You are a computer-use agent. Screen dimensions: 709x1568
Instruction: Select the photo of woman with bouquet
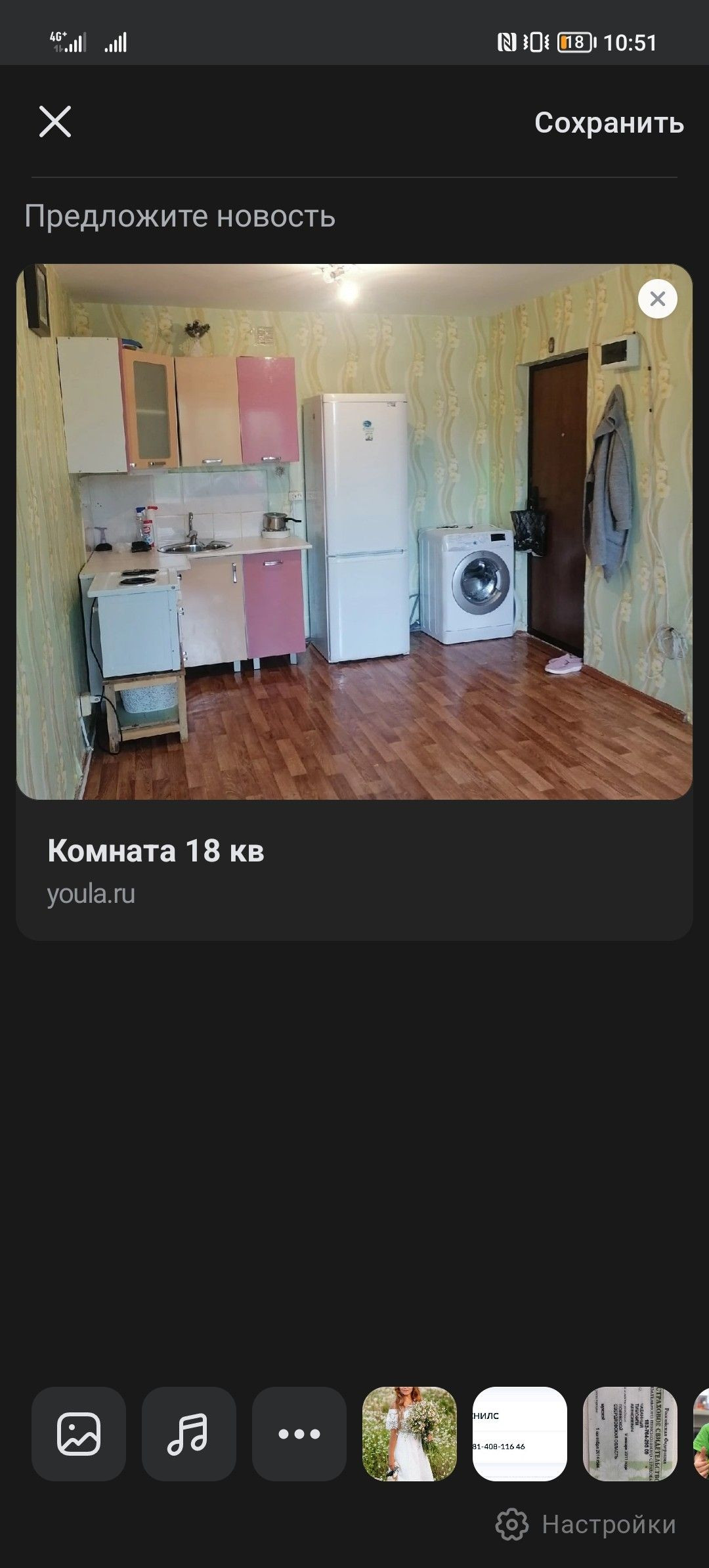coord(410,1433)
